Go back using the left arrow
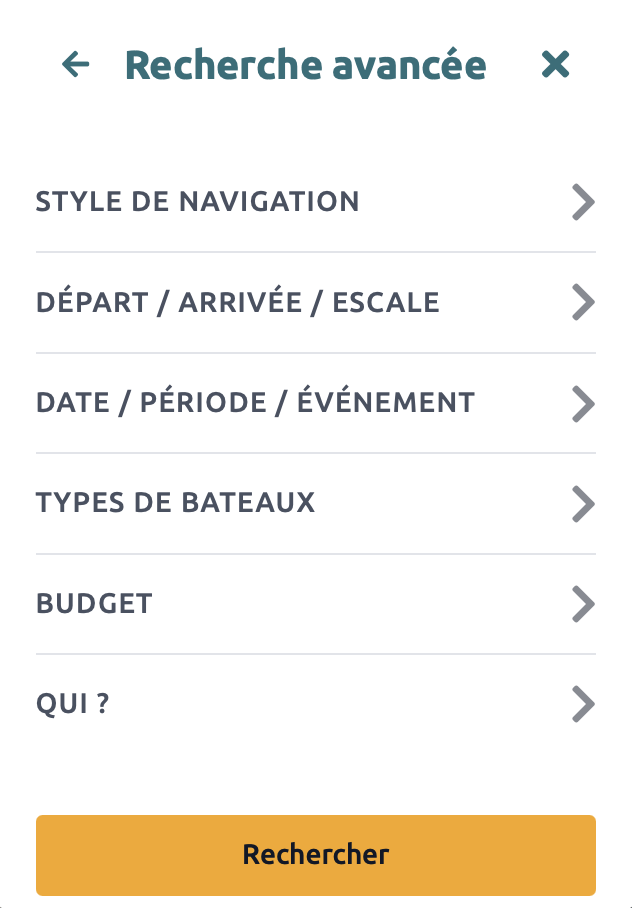 (76, 65)
